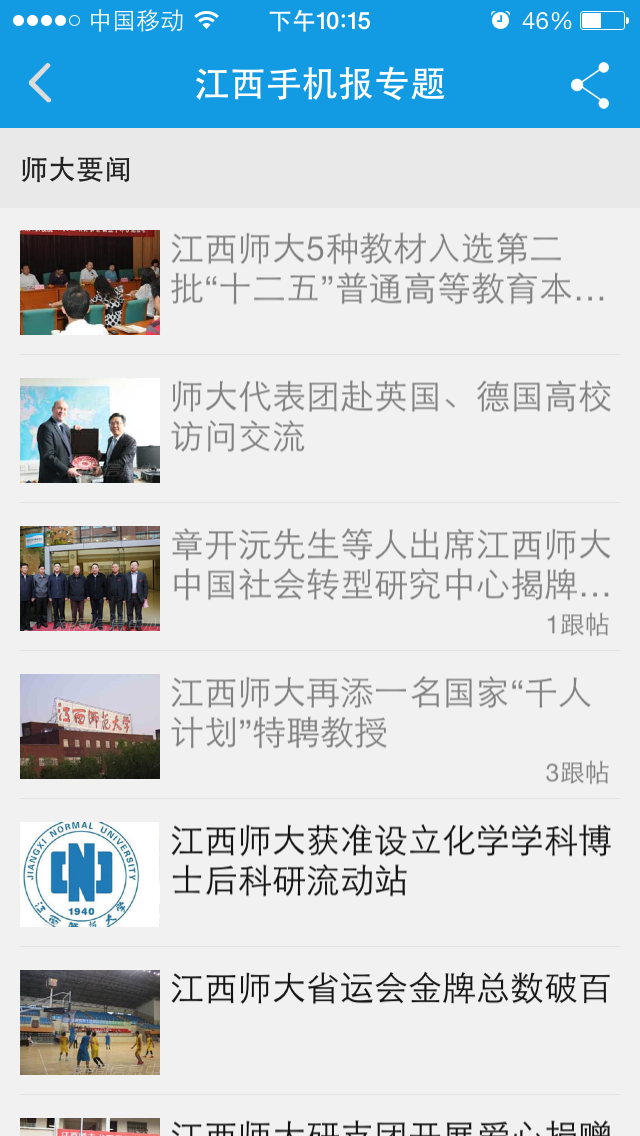View 化学学科博士后科研流动站 story
Screen dimensions: 640x1136
[320, 873]
